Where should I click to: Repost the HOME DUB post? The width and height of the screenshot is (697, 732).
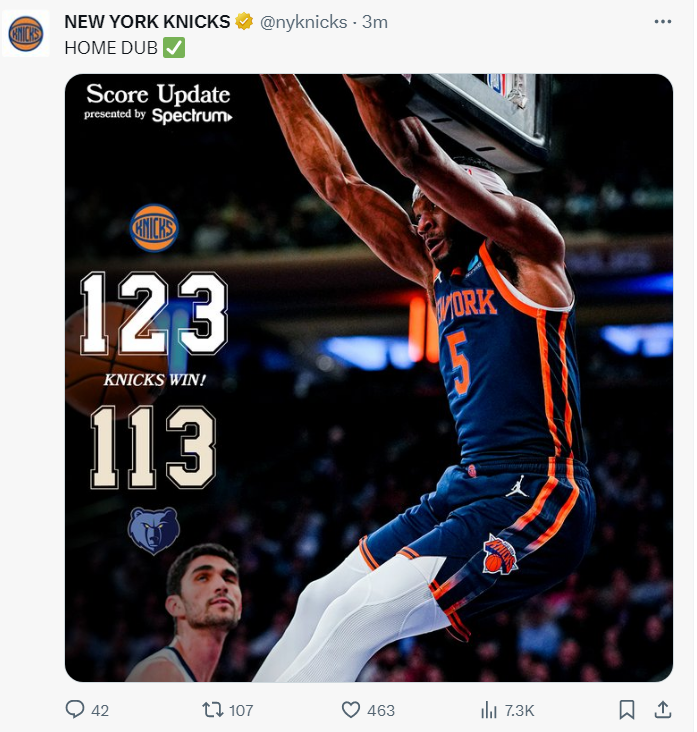[213, 710]
